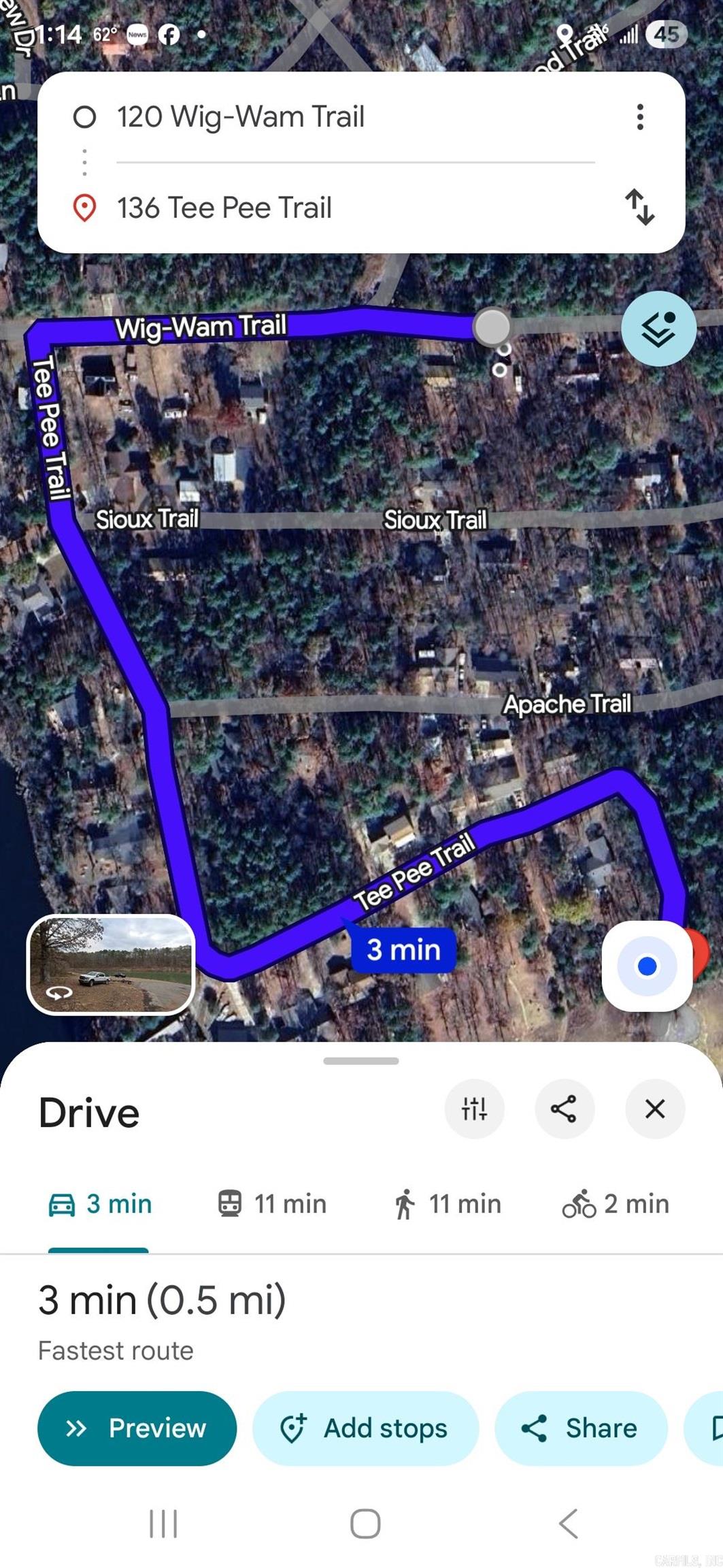The width and height of the screenshot is (723, 1568).
Task: Edit the starting point 120 Wig-Wam Trail
Action: coord(241,117)
